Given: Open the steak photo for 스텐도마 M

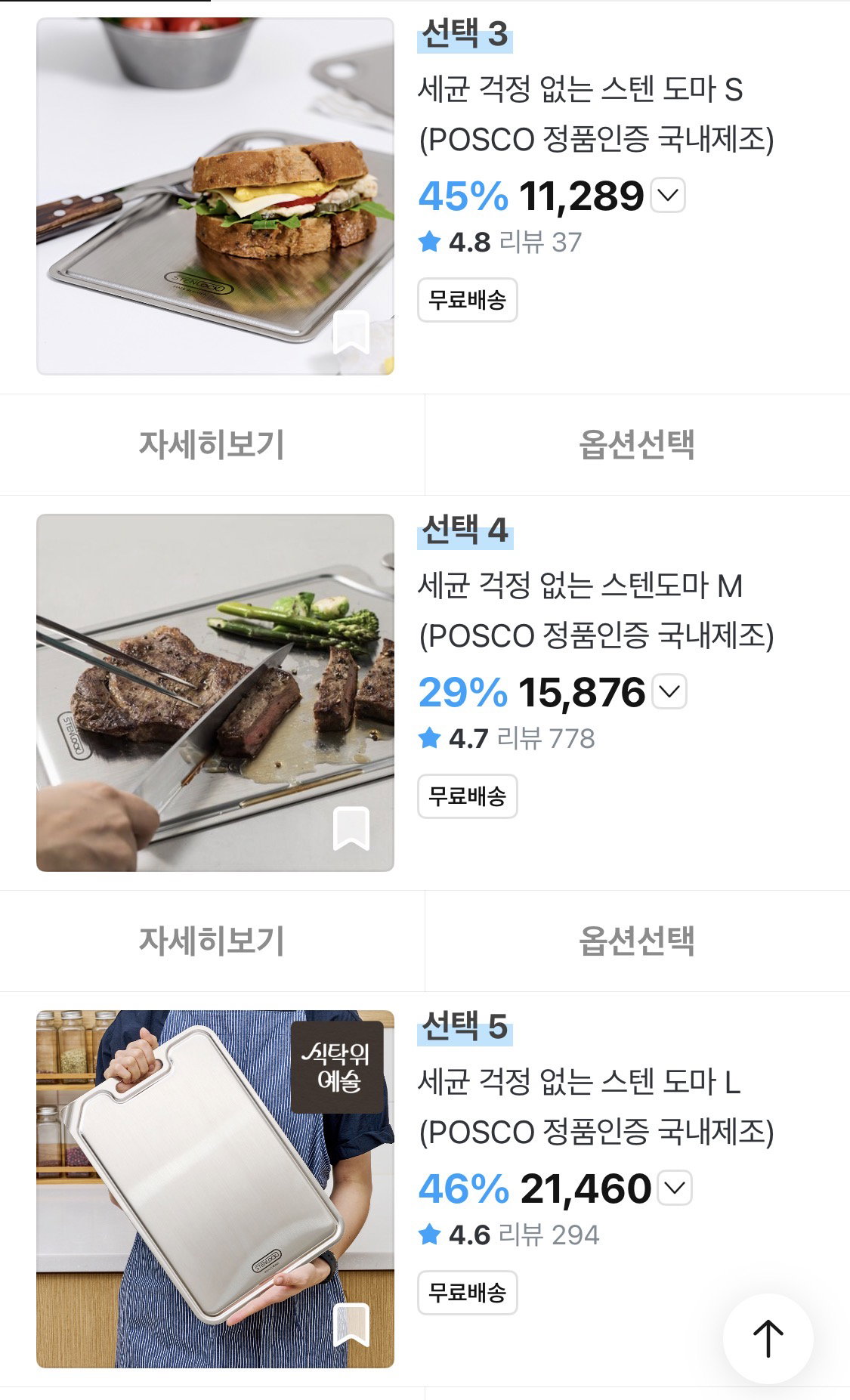Looking at the screenshot, I should pyautogui.click(x=215, y=693).
